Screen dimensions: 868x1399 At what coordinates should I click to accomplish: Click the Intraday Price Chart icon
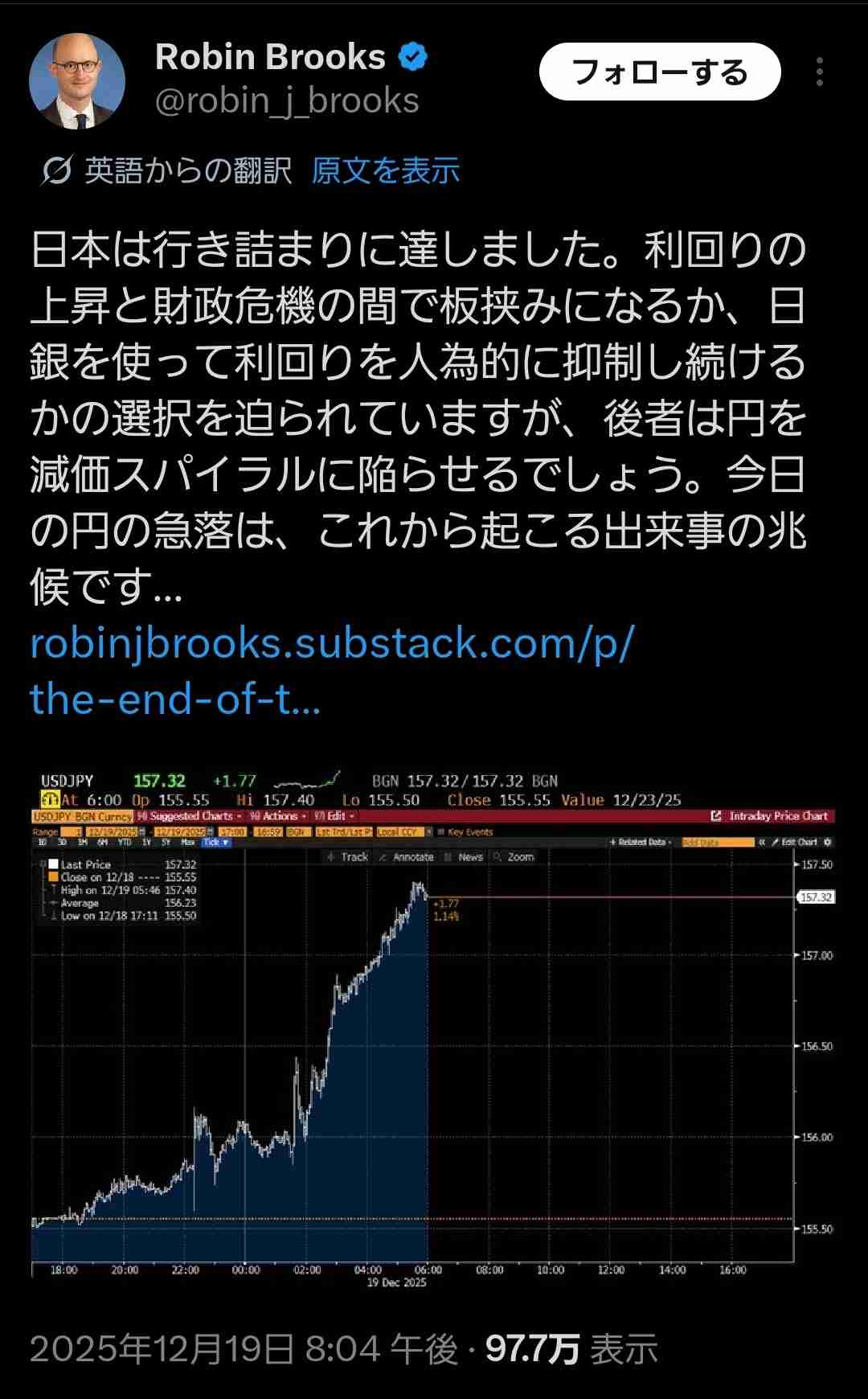715,815
